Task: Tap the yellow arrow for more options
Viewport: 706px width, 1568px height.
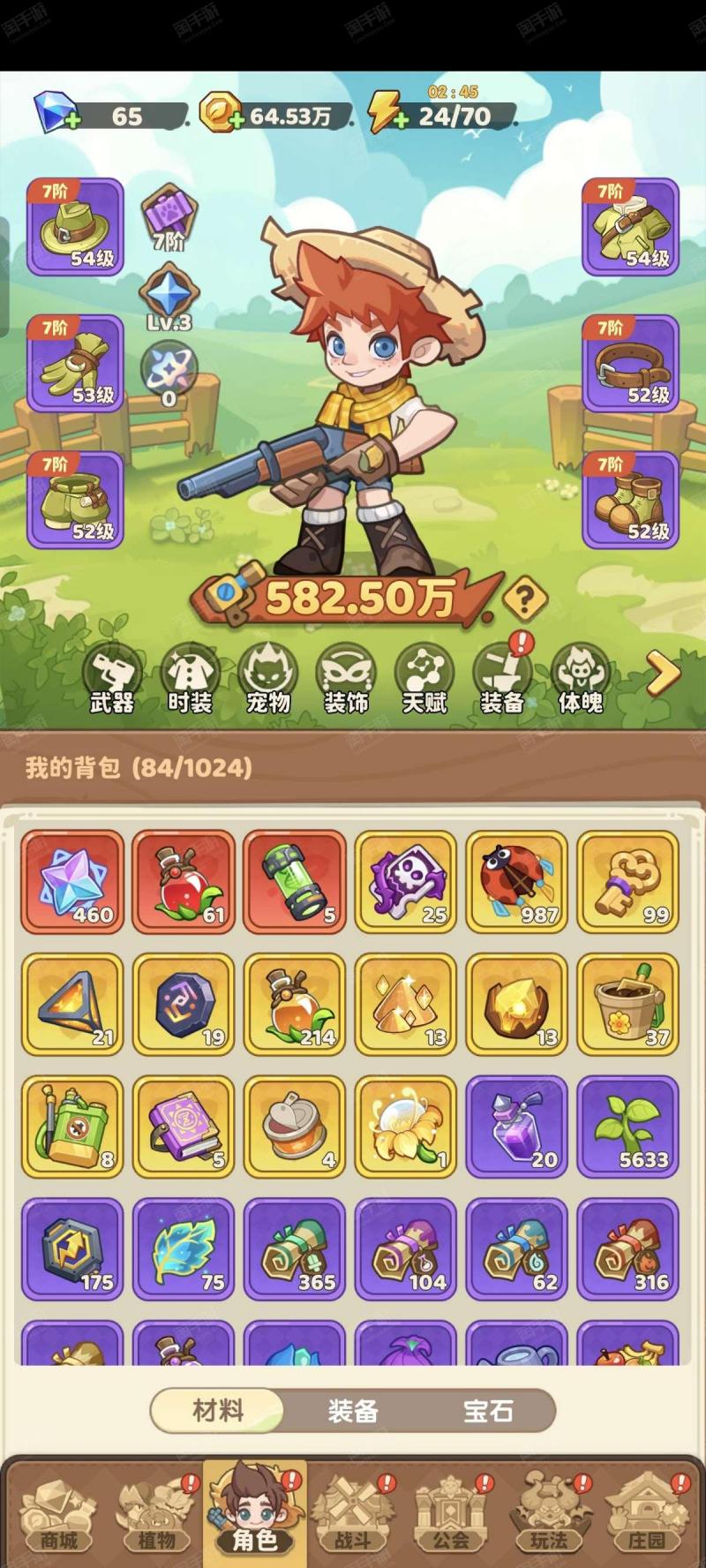Action: click(x=663, y=674)
